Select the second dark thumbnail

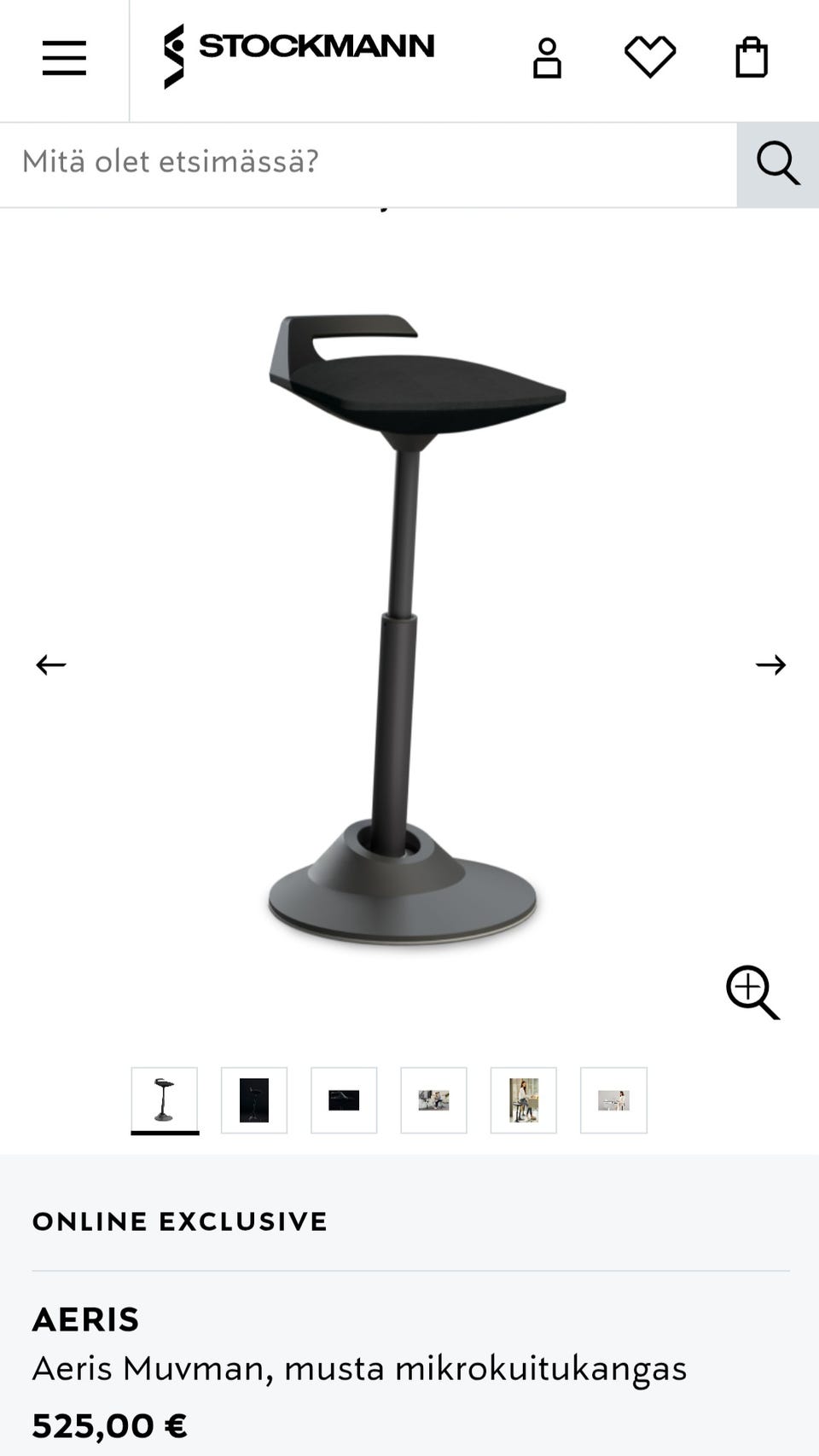(x=254, y=1100)
